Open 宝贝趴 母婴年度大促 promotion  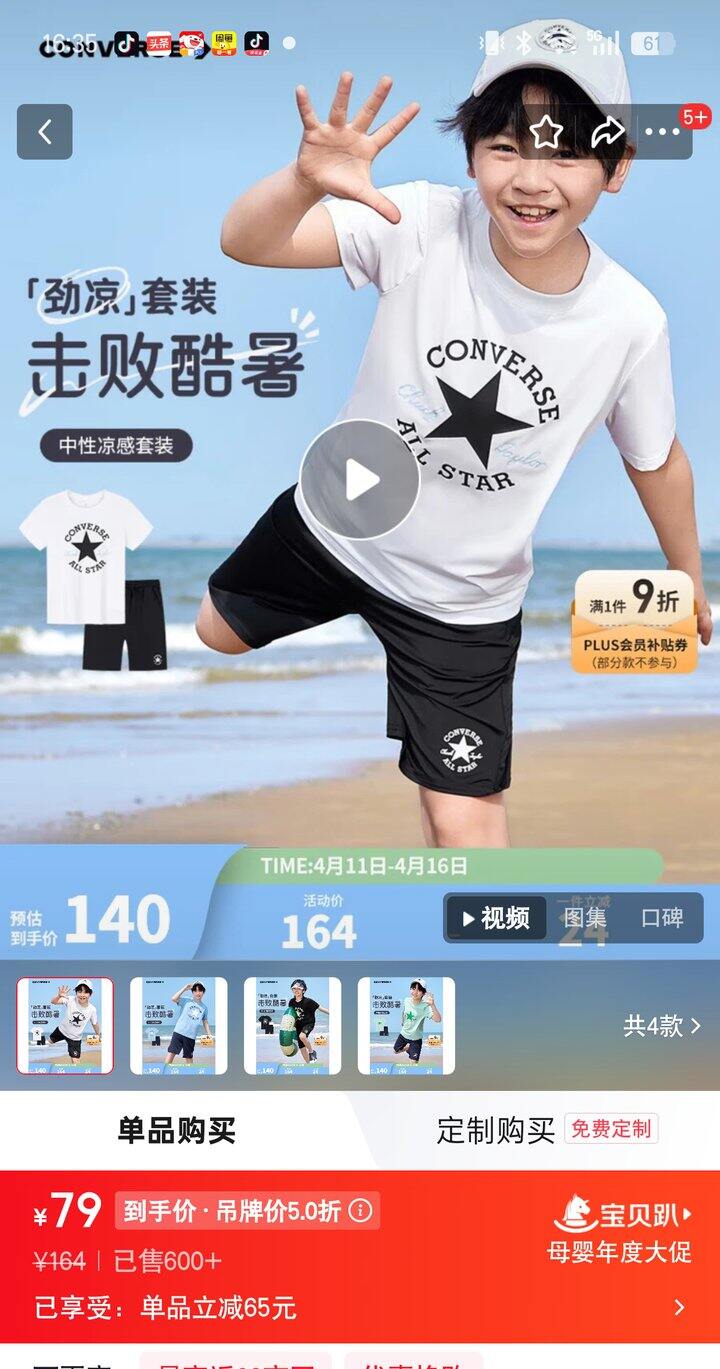(x=620, y=1232)
